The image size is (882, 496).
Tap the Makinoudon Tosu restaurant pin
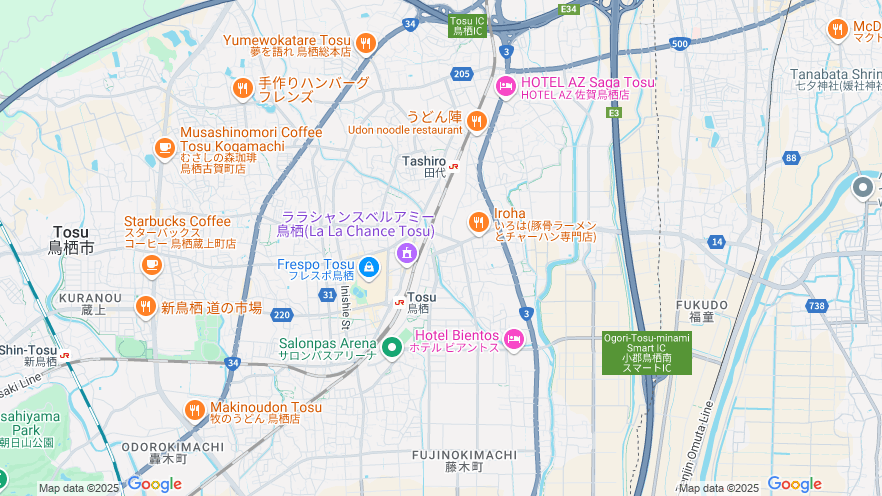[195, 409]
